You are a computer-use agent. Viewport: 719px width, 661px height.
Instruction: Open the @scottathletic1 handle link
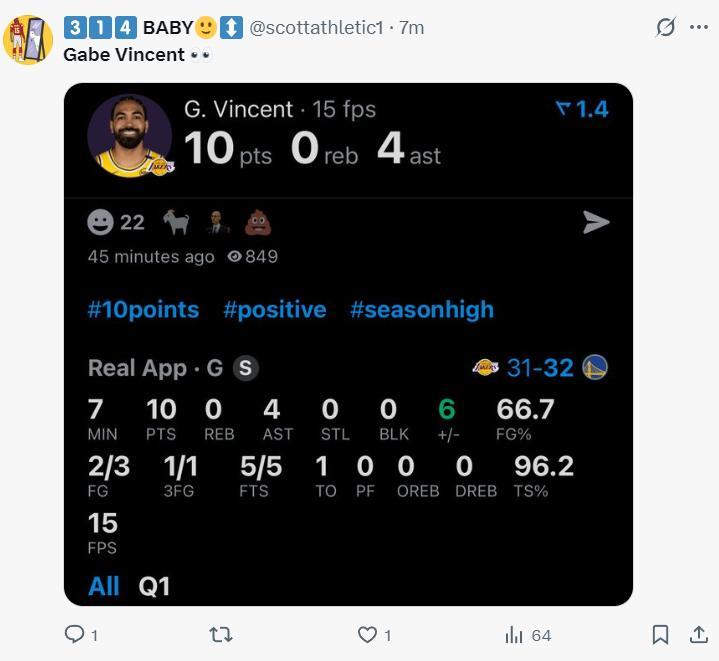tap(316, 27)
